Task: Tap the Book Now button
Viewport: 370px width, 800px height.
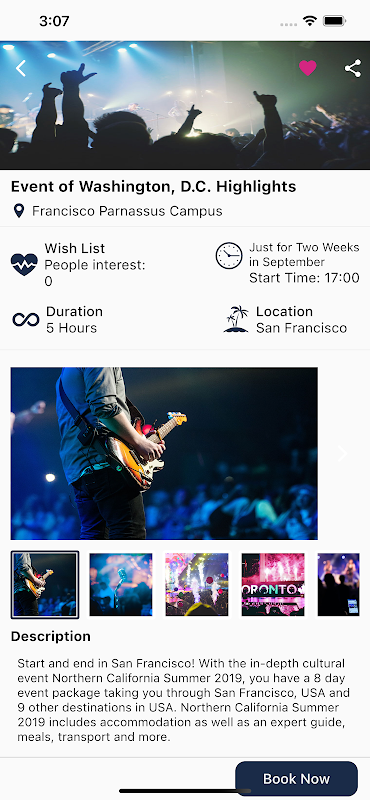Action: [296, 779]
